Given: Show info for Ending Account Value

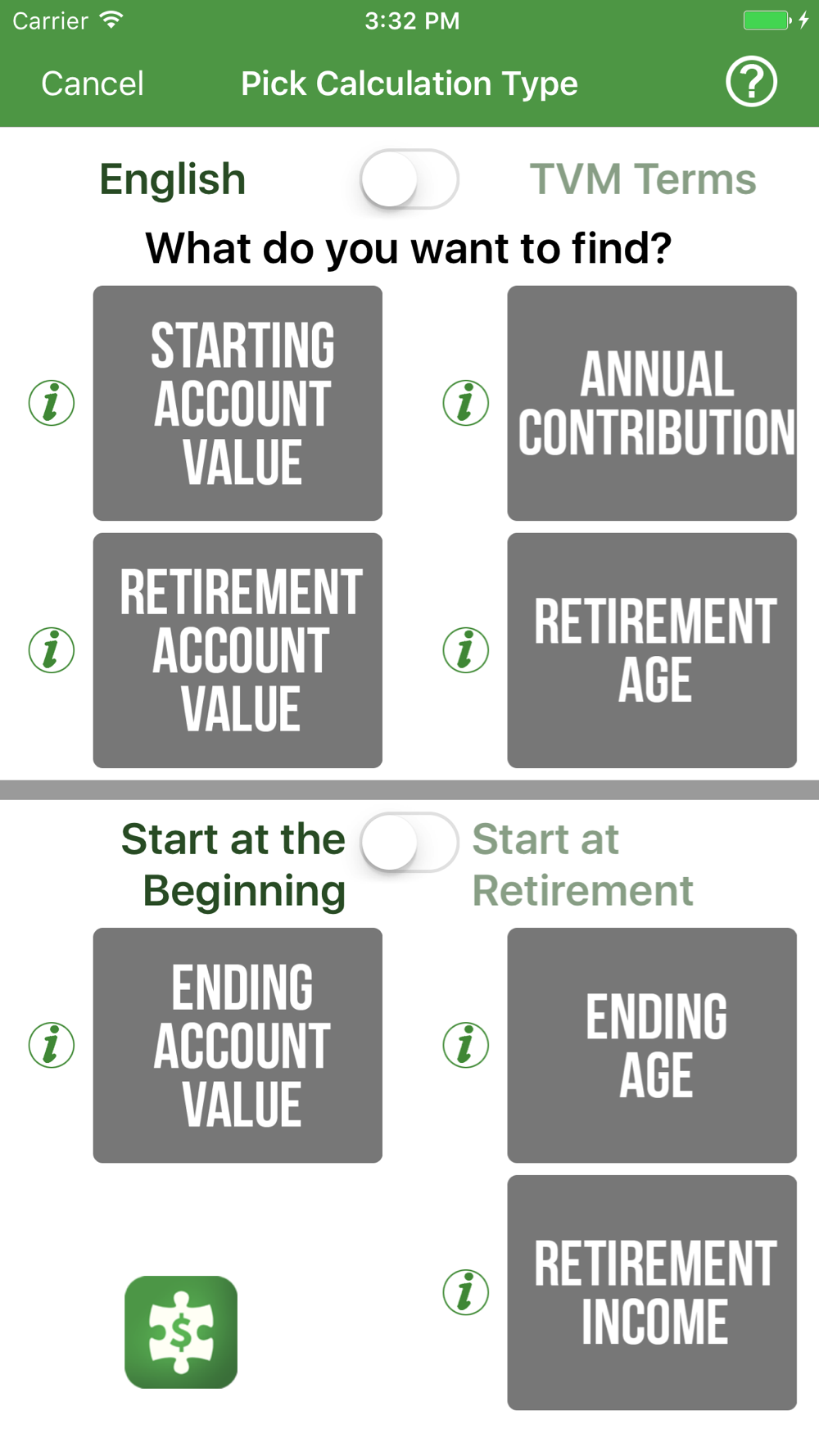Looking at the screenshot, I should click(x=52, y=1045).
